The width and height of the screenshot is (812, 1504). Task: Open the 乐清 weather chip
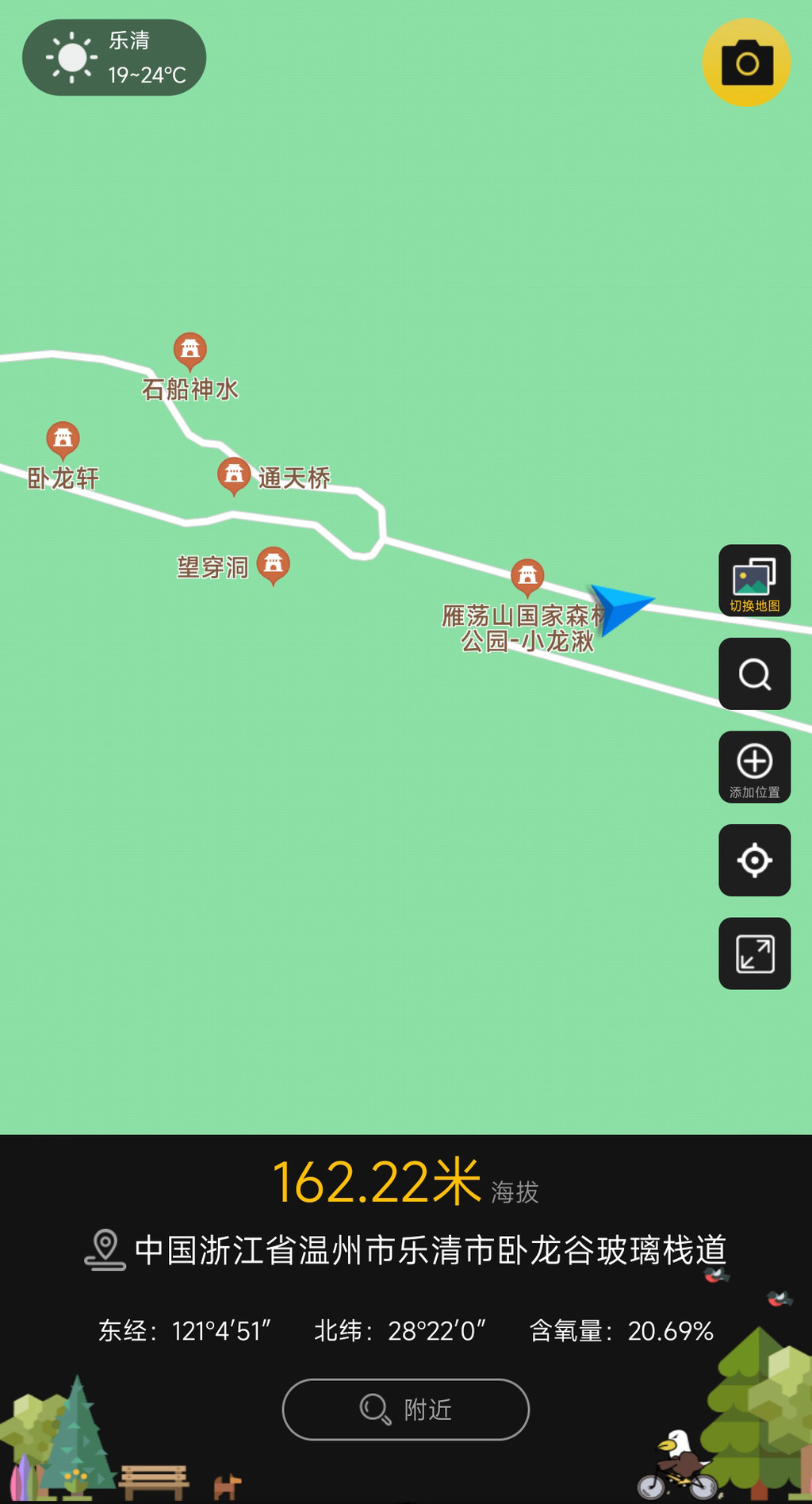pos(114,58)
